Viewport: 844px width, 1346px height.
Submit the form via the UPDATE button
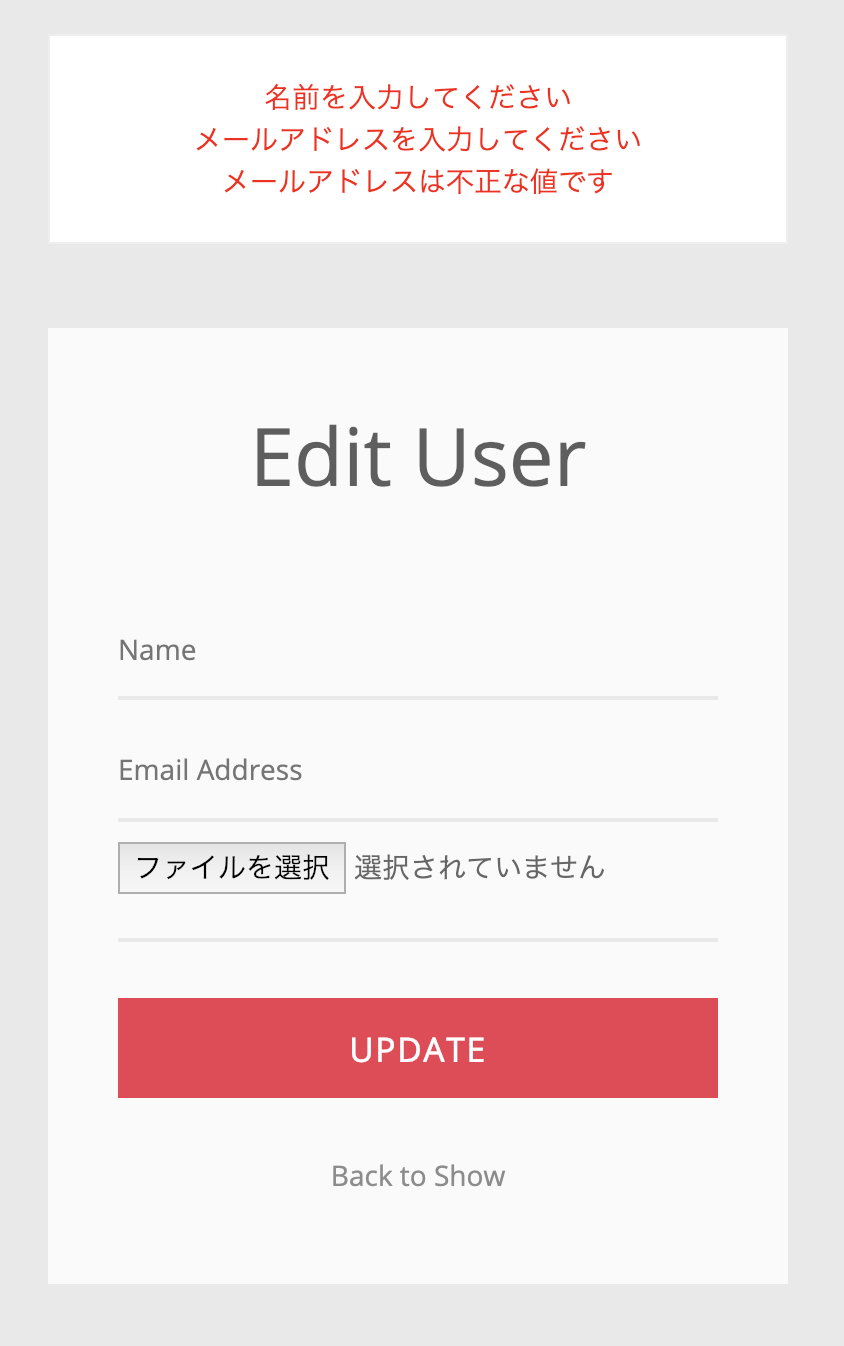(418, 1048)
